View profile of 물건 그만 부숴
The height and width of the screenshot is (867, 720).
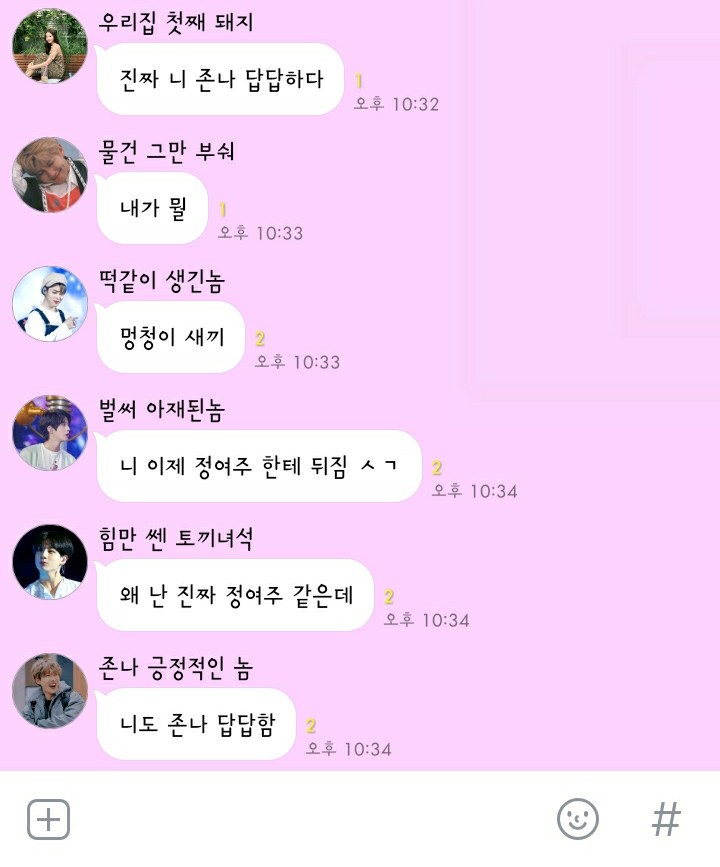click(50, 175)
